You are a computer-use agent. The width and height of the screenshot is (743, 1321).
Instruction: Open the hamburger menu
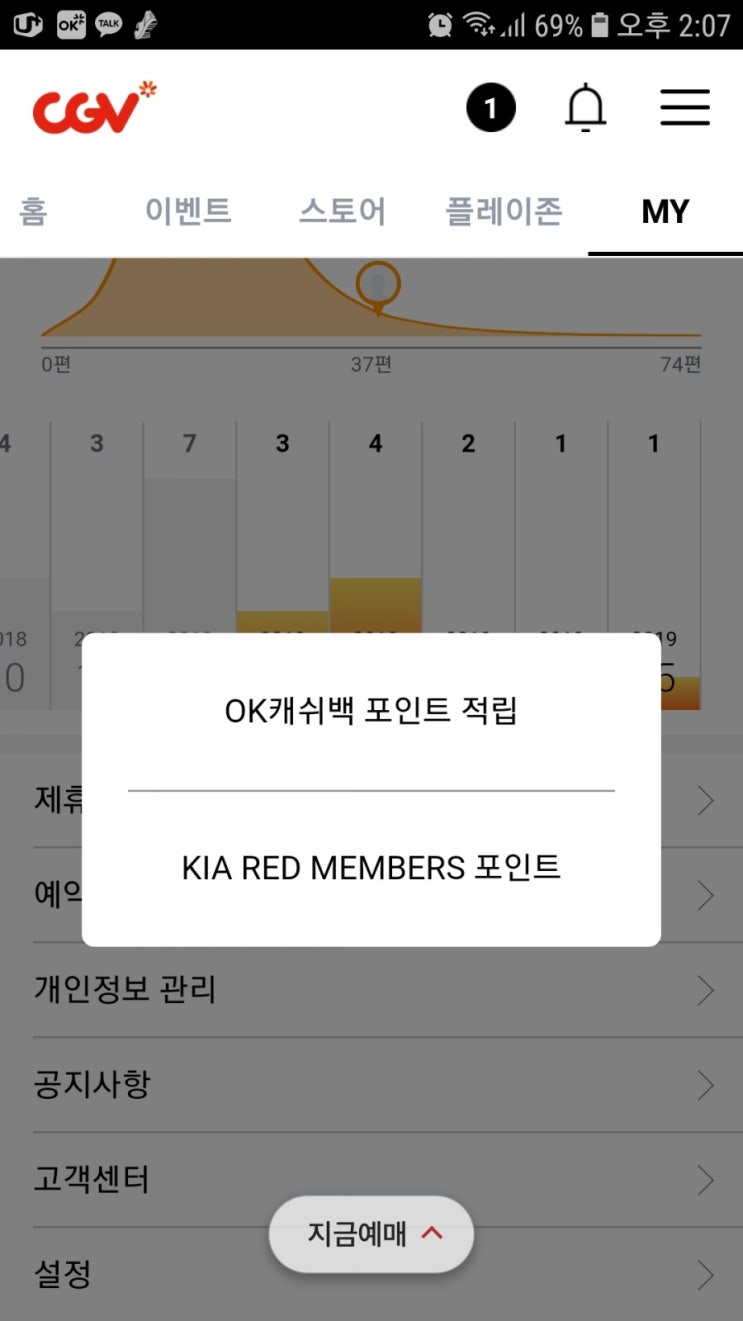(x=685, y=108)
